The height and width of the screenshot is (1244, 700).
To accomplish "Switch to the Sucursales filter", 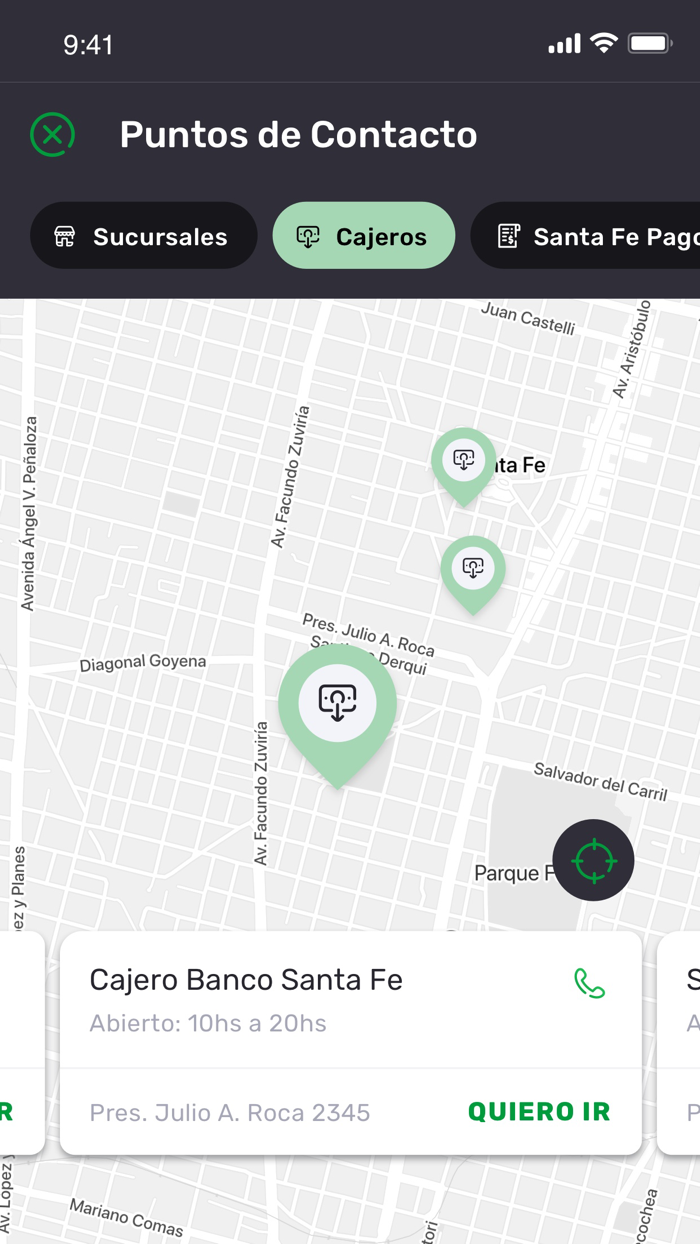I will (143, 236).
